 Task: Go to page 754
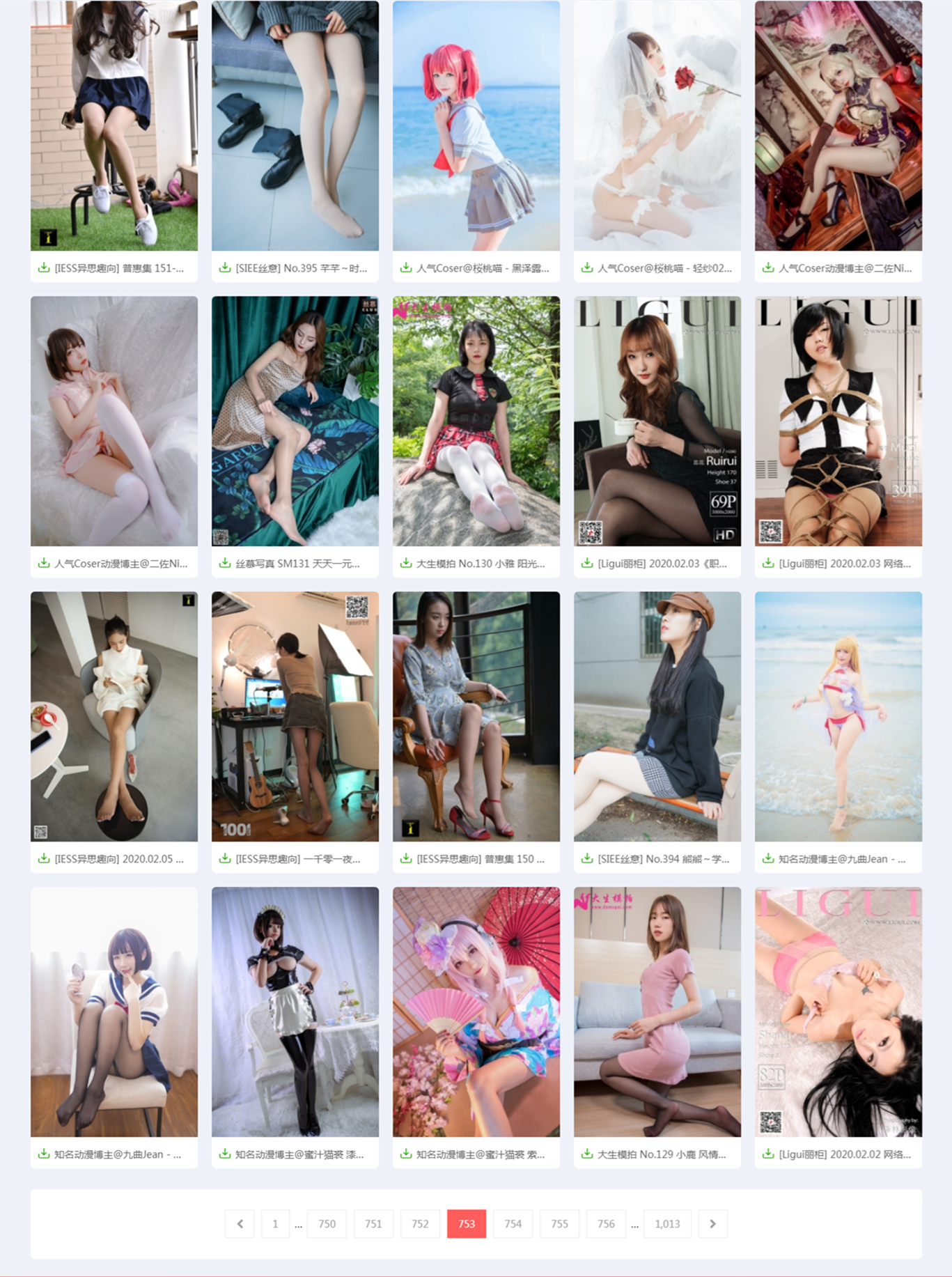click(513, 1224)
